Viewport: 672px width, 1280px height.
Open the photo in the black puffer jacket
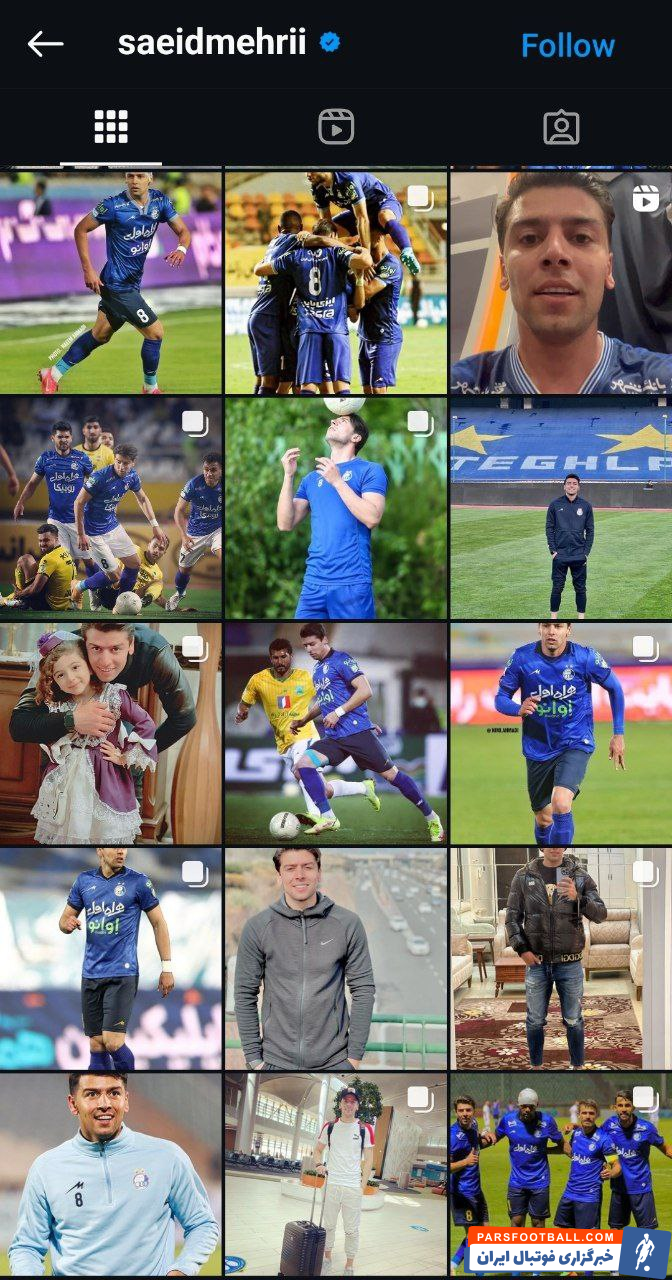[561, 960]
